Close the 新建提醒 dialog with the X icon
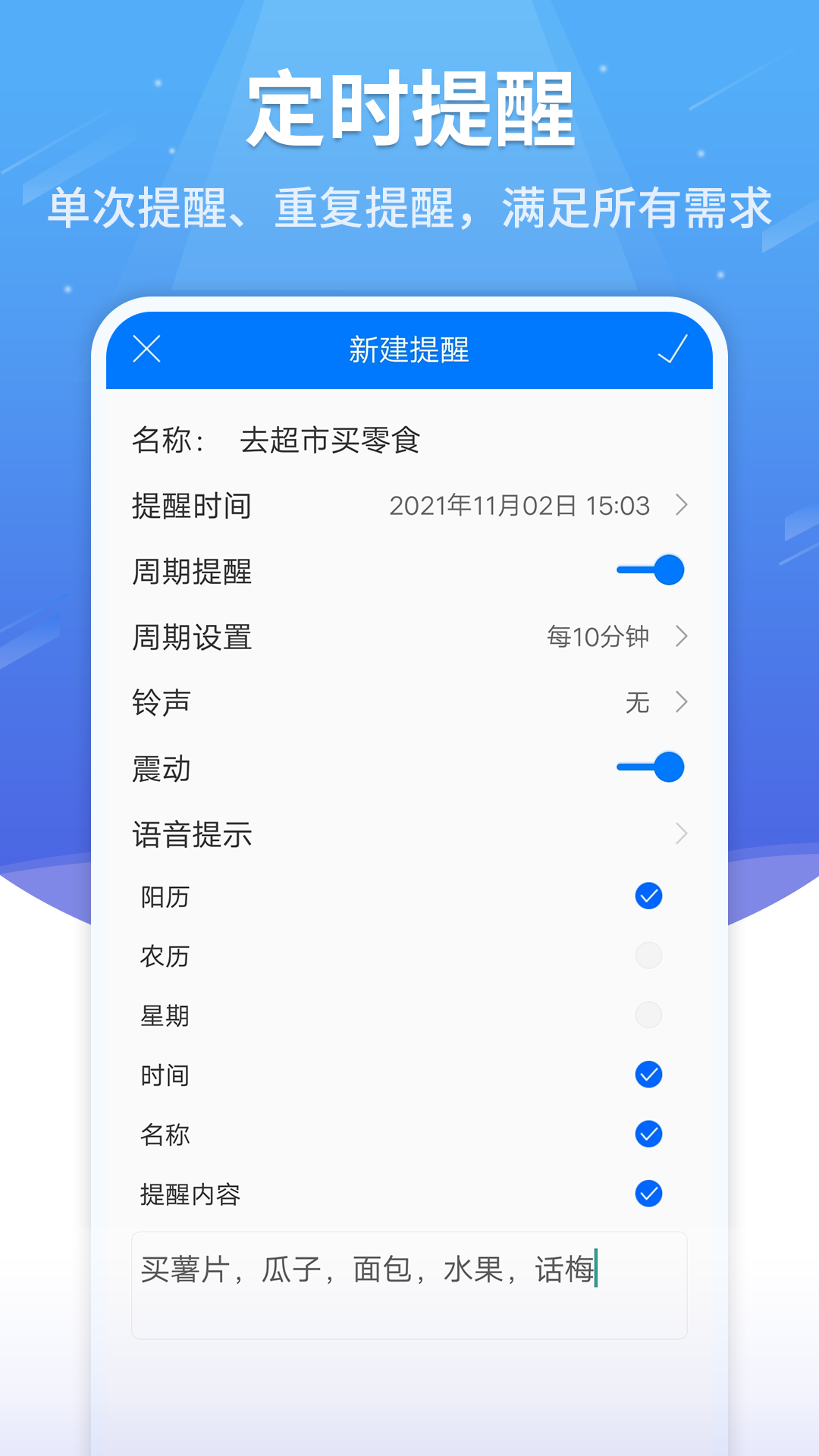Image resolution: width=819 pixels, height=1456 pixels. click(x=146, y=350)
